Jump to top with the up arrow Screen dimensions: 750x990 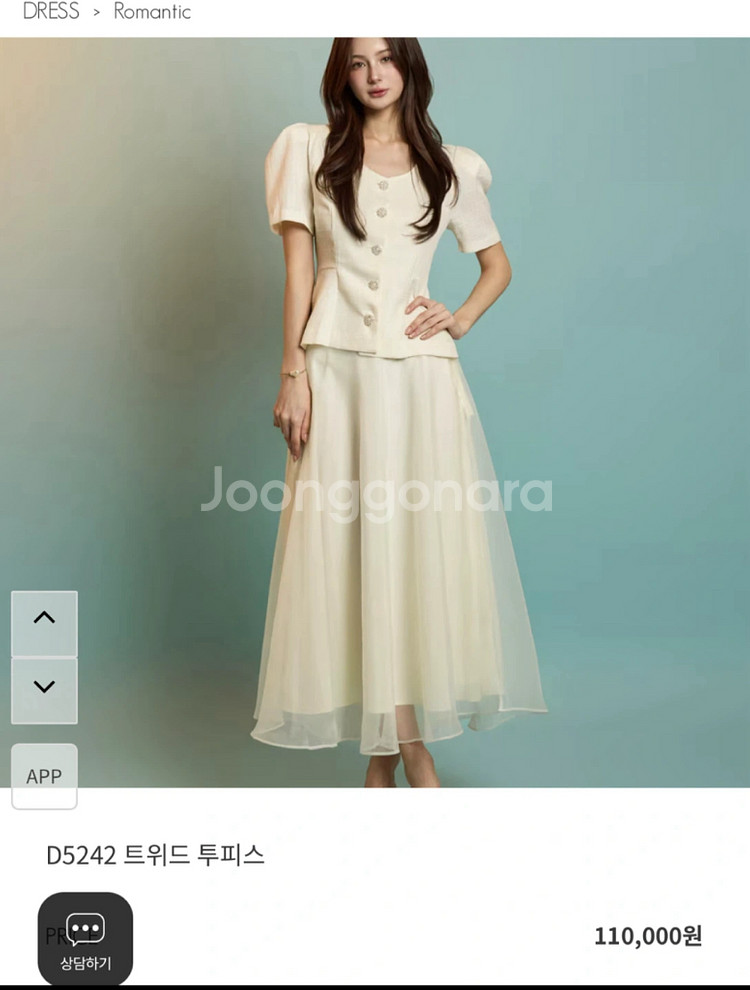click(x=44, y=623)
